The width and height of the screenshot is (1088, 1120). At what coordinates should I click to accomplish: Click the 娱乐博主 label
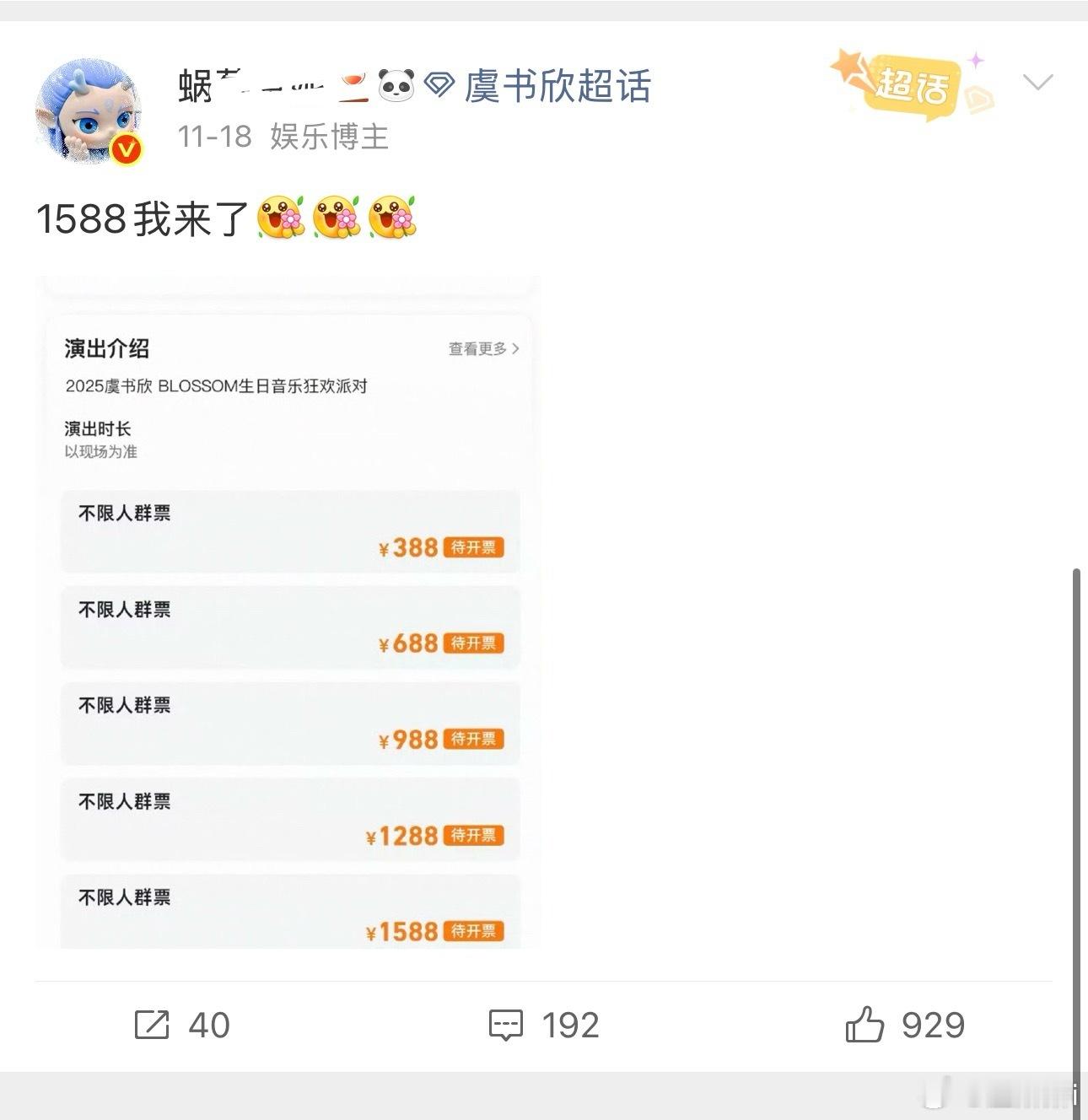point(329,137)
